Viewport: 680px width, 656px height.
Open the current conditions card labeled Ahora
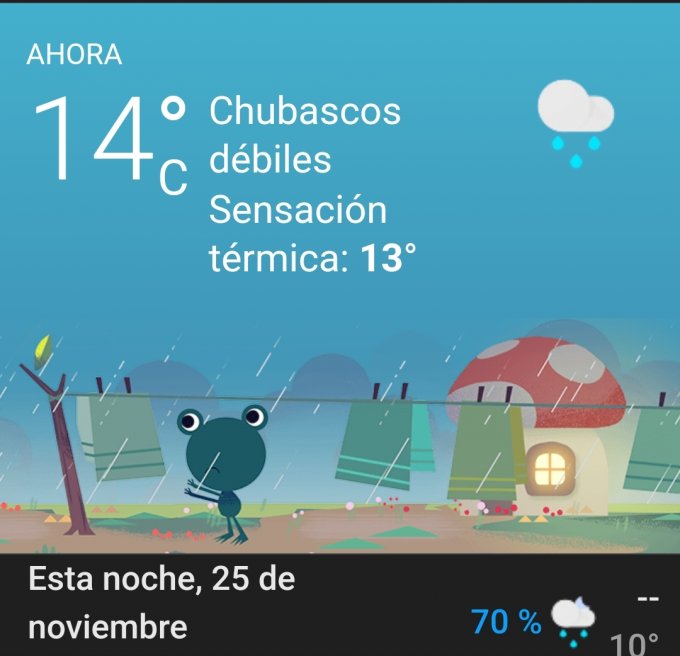300,170
